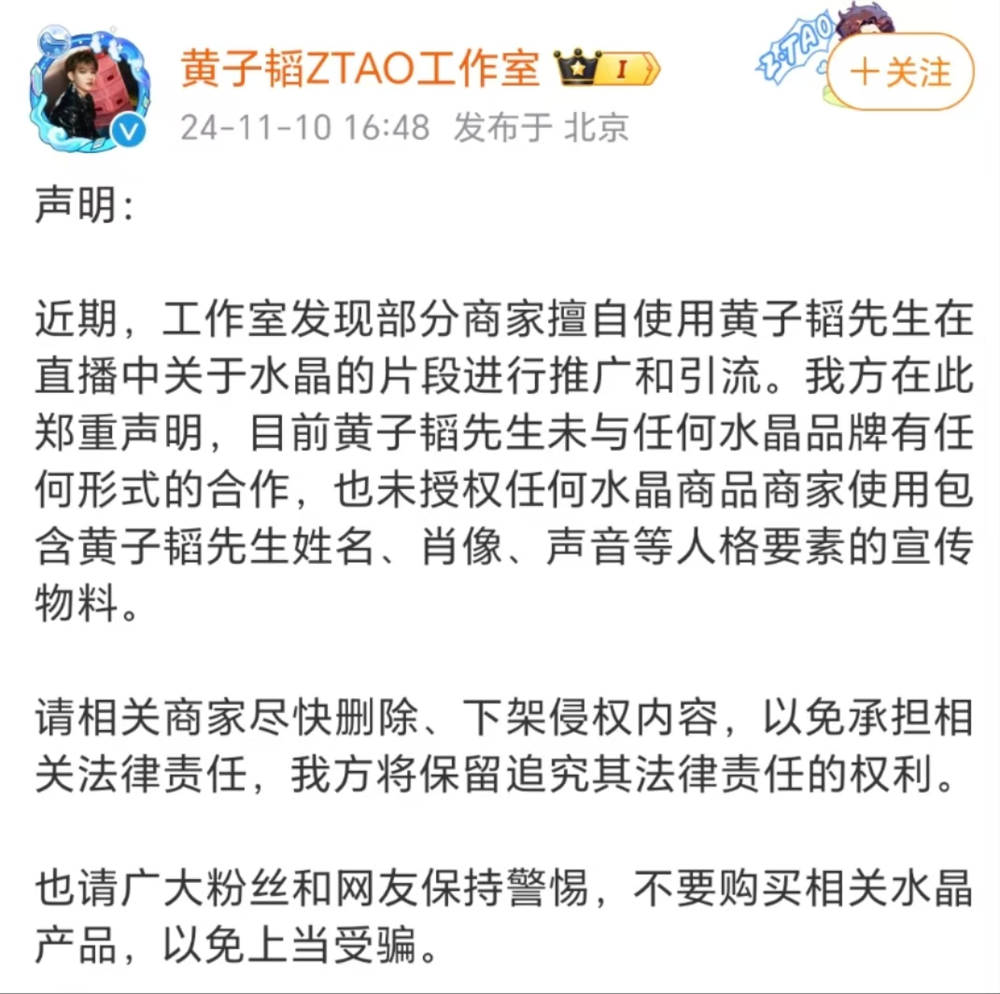
Task: Follow 黄子韬ZTAO工作室 with the +关注 button
Action: tap(901, 71)
